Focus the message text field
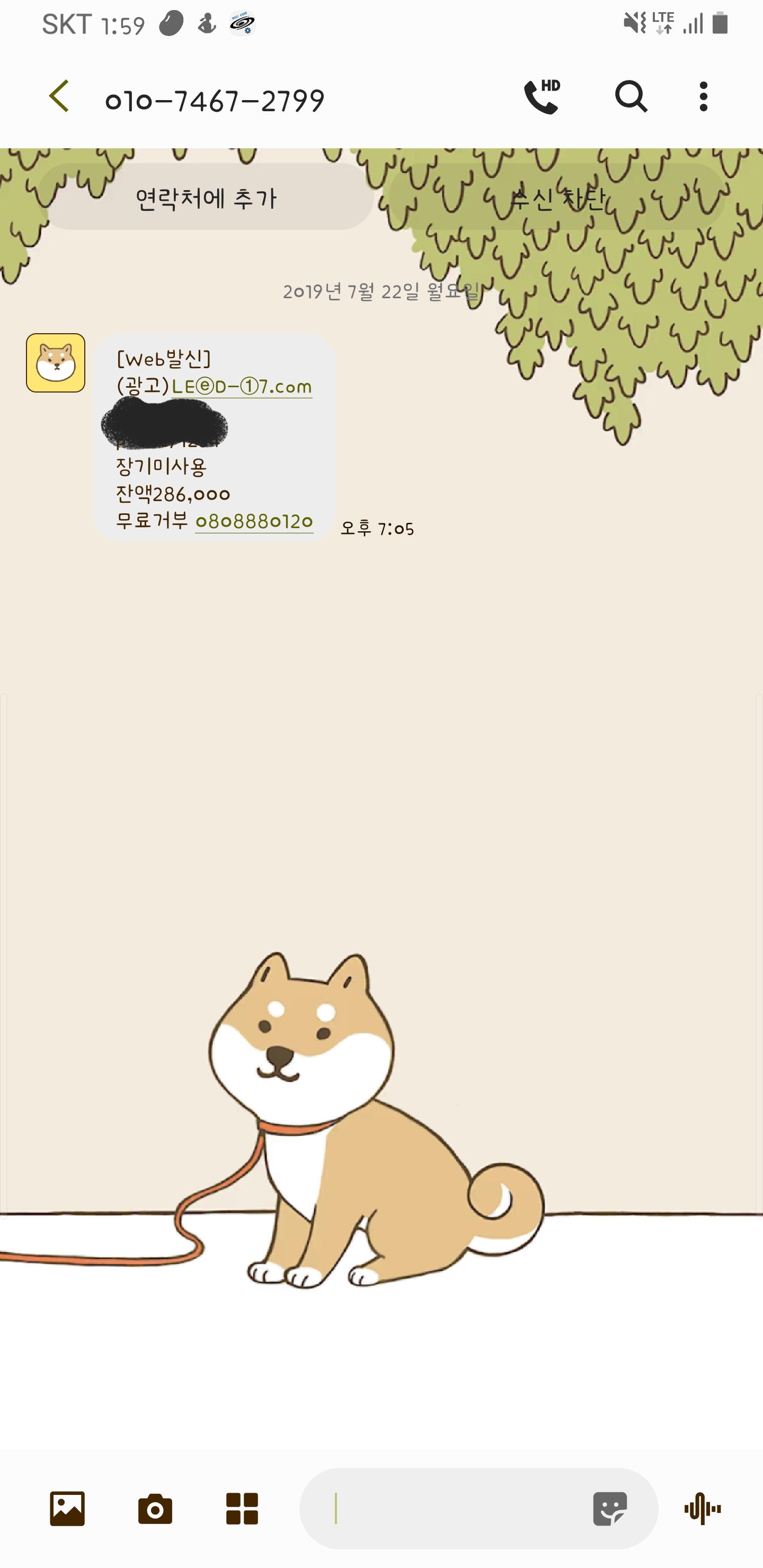Viewport: 763px width, 1568px height. pyautogui.click(x=450, y=1509)
